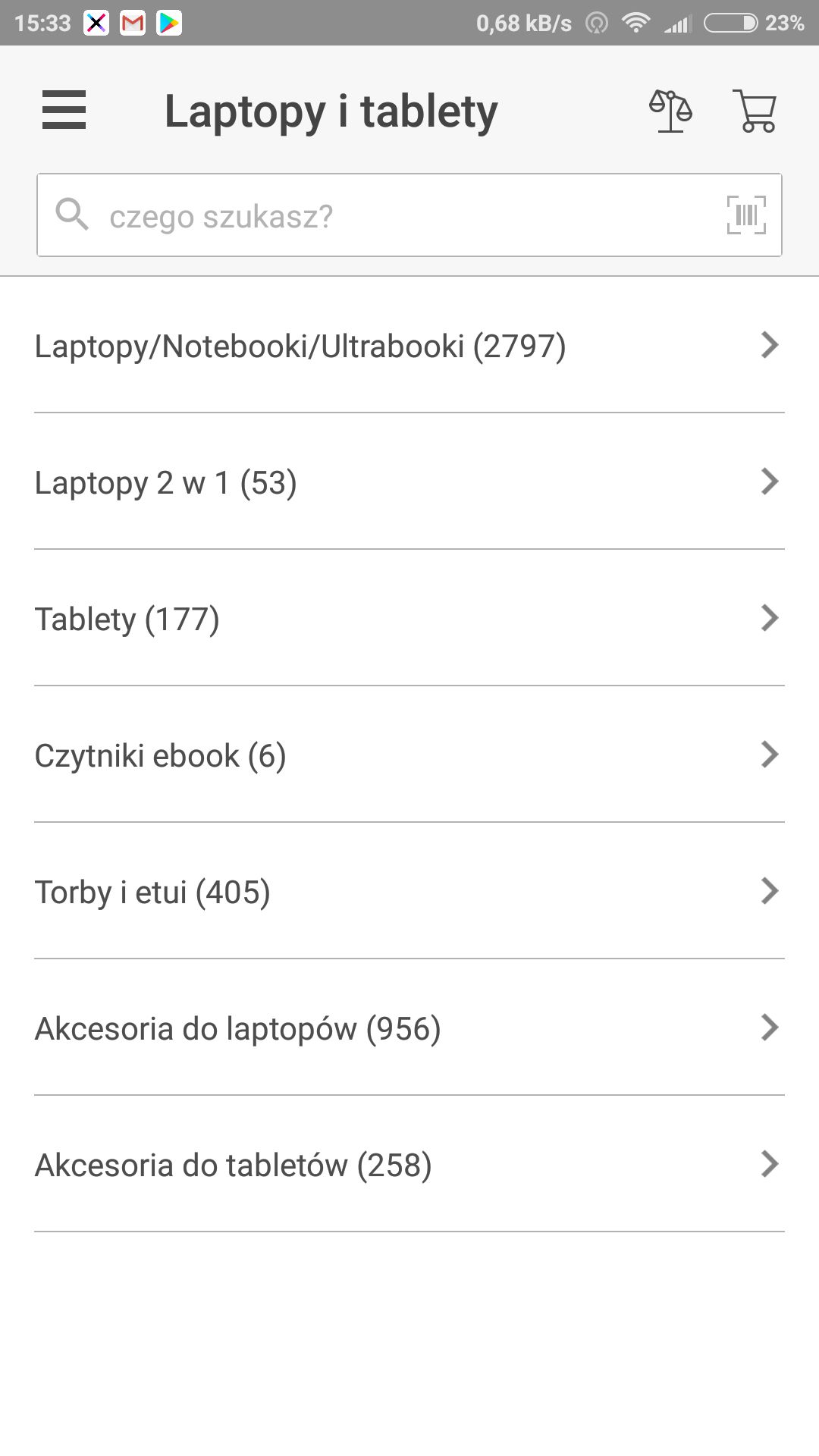Open Akcesoria do tabletów category
Screen dimensions: 819x1456
(409, 1165)
